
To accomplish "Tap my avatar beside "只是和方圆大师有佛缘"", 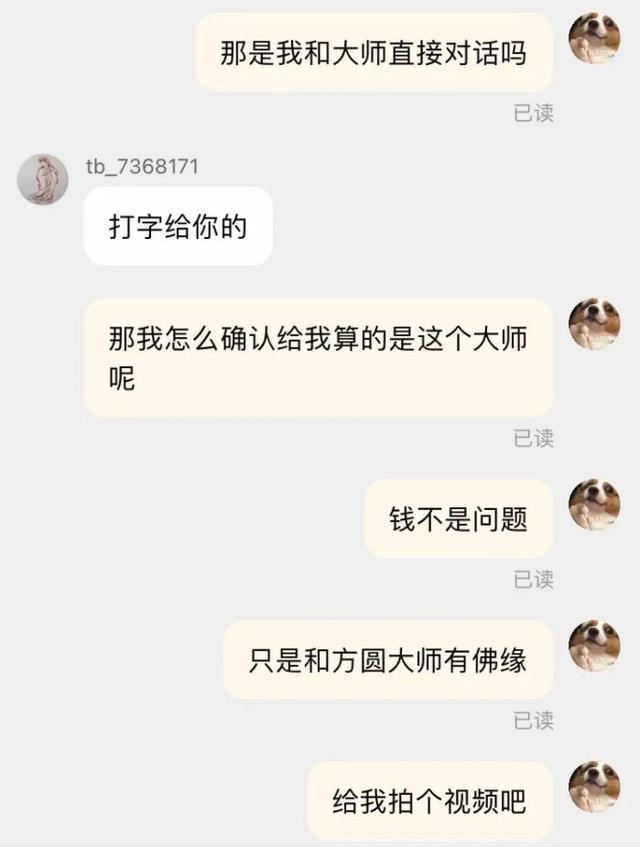I will 594,646.
